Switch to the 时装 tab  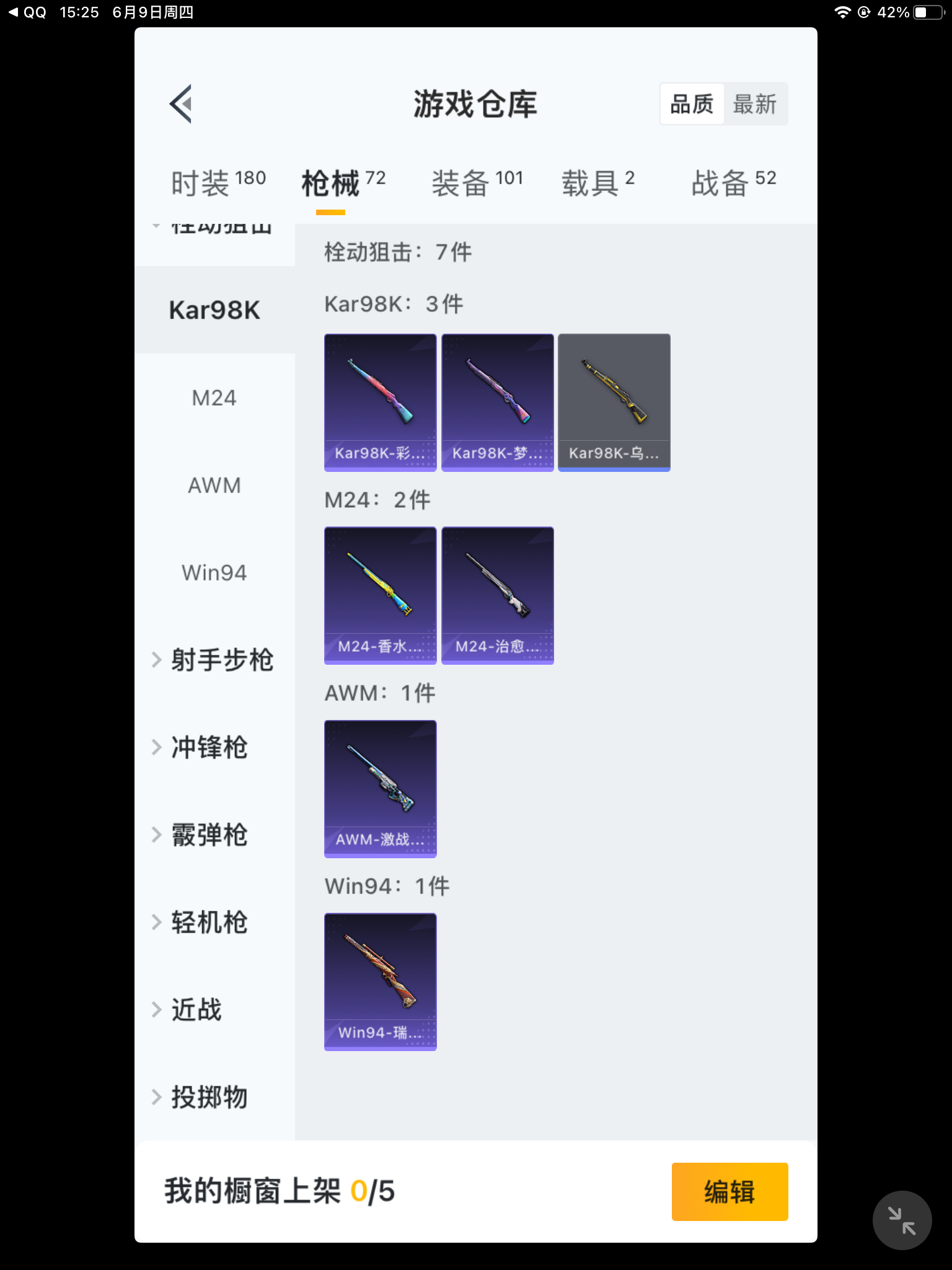coord(218,182)
